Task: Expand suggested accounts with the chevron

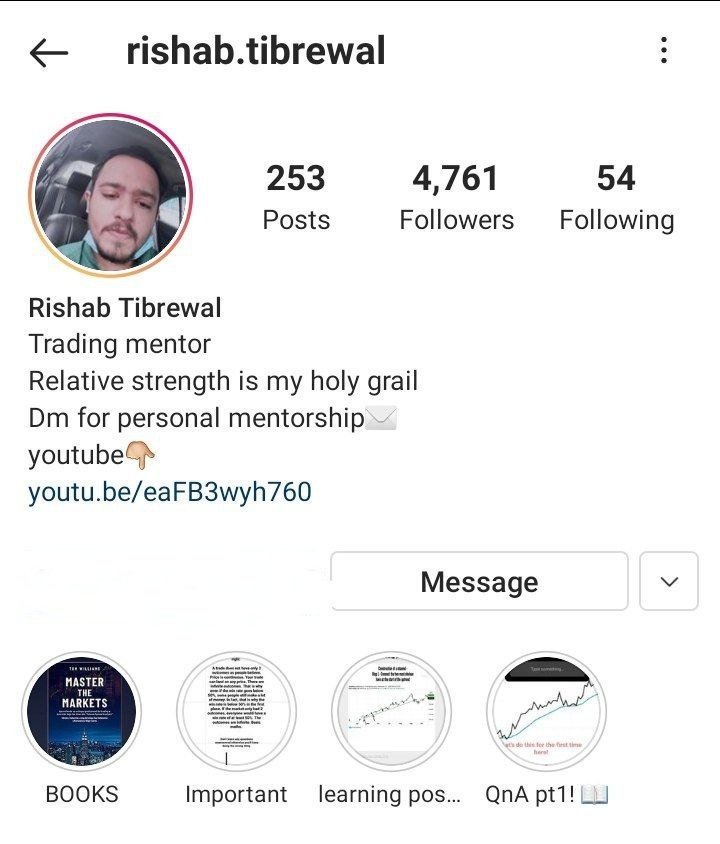Action: [669, 581]
